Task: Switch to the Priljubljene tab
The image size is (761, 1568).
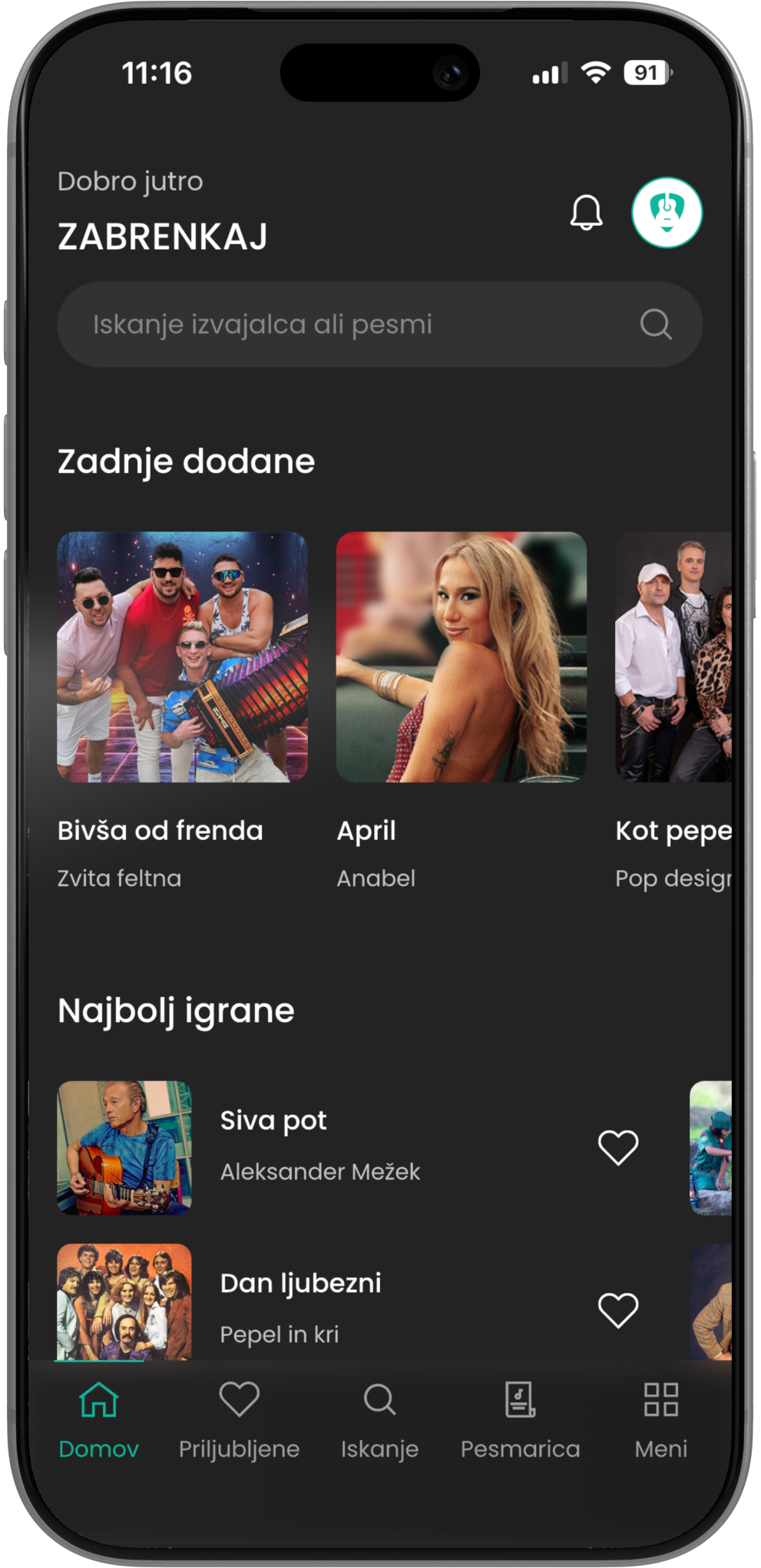Action: [x=239, y=1419]
